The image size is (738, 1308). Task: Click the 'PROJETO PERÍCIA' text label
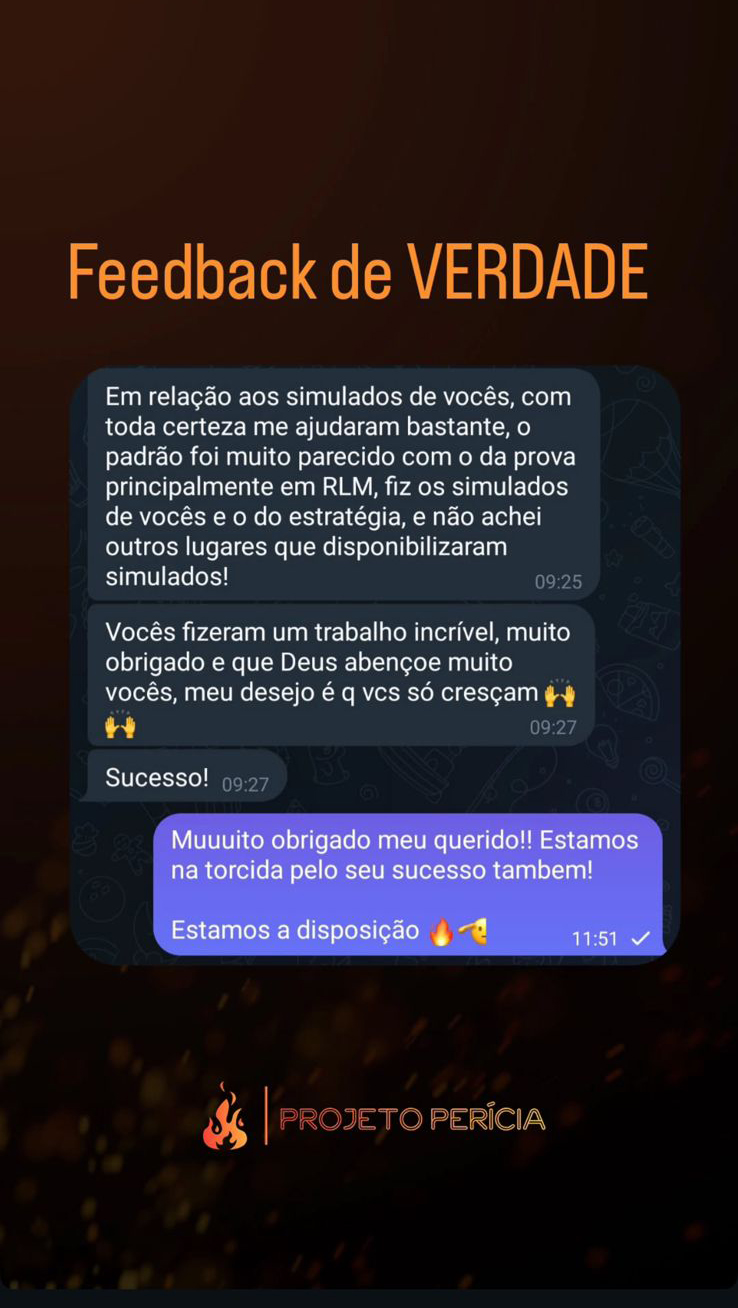[x=412, y=1120]
